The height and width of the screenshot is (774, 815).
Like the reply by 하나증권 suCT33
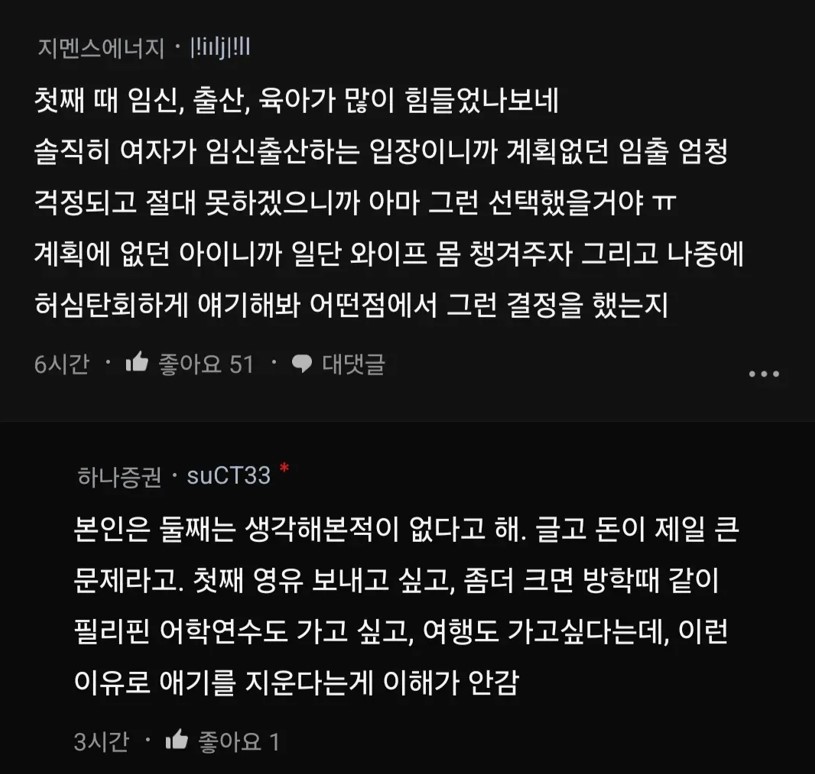177,741
